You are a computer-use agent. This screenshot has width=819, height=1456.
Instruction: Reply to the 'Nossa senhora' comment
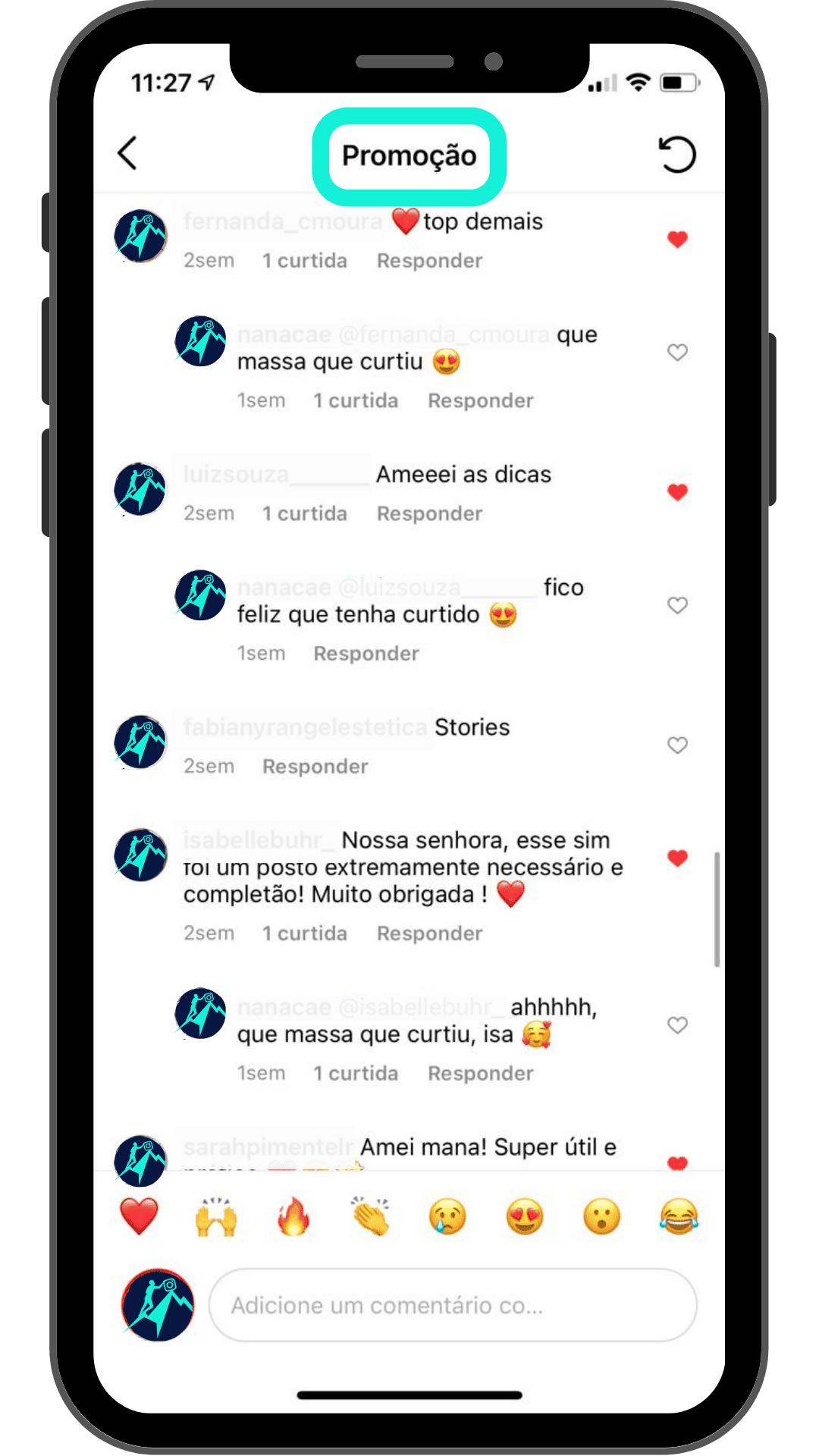[429, 934]
